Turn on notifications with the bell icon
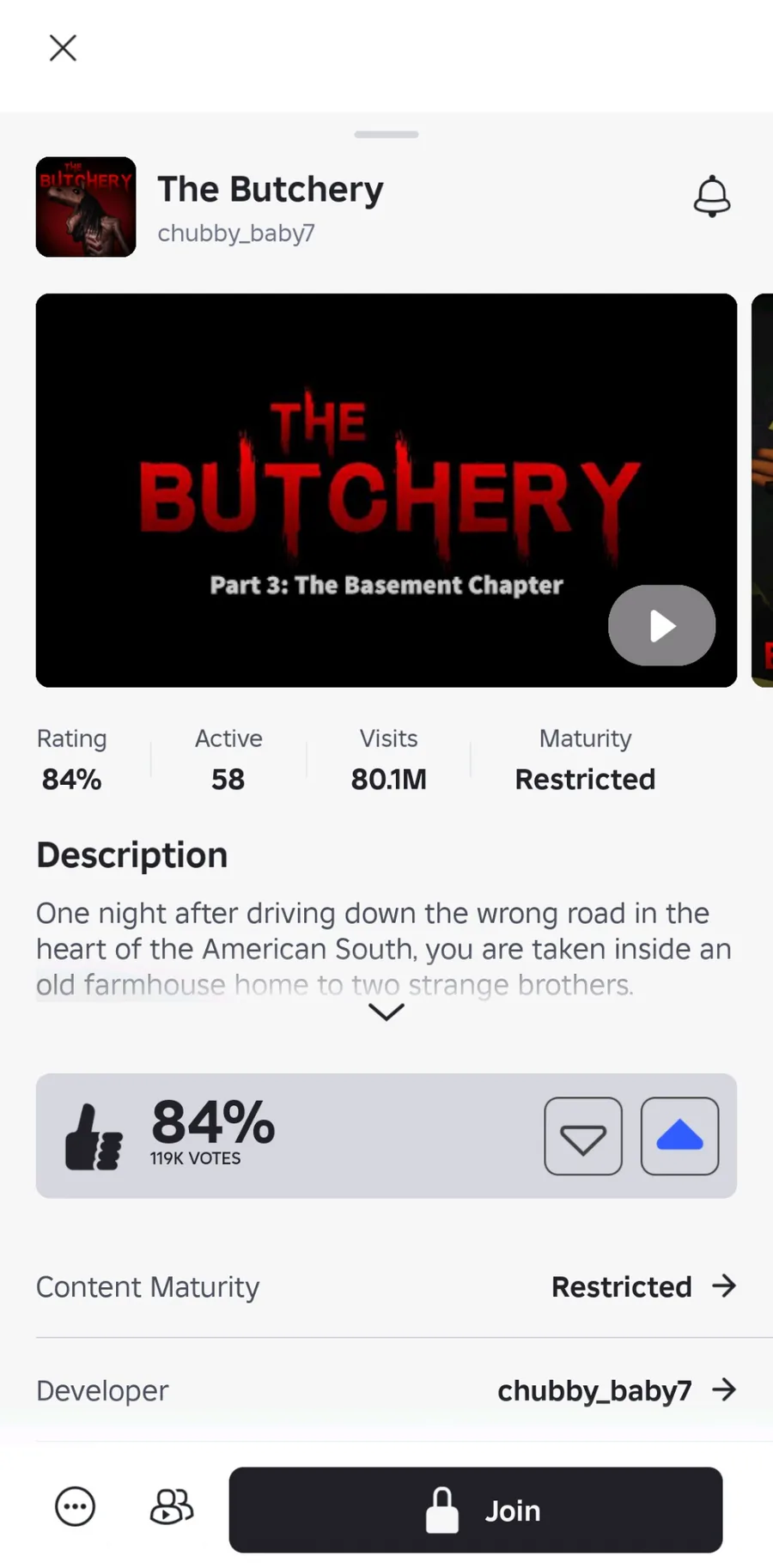The image size is (773, 1568). pyautogui.click(x=711, y=197)
